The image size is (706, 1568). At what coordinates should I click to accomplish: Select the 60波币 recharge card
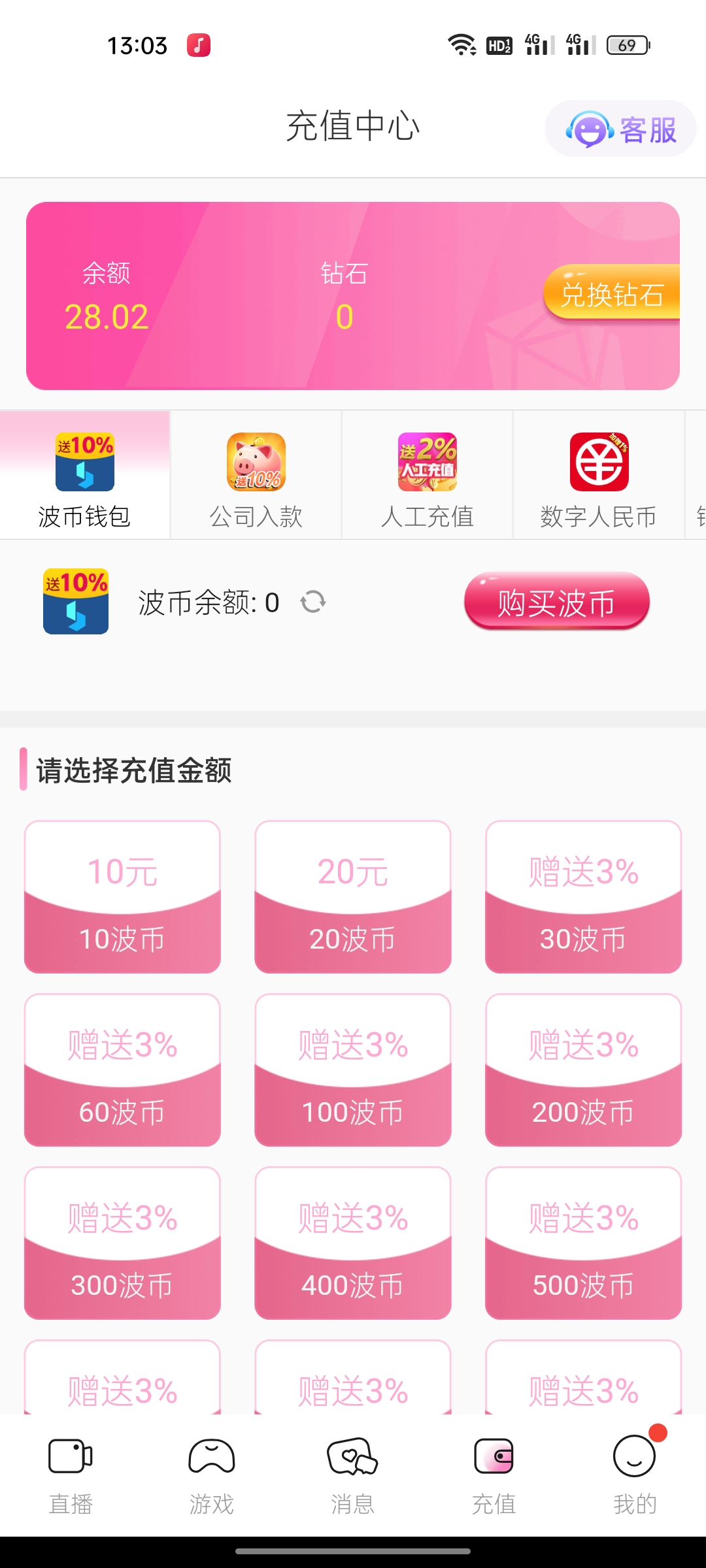pos(122,1070)
